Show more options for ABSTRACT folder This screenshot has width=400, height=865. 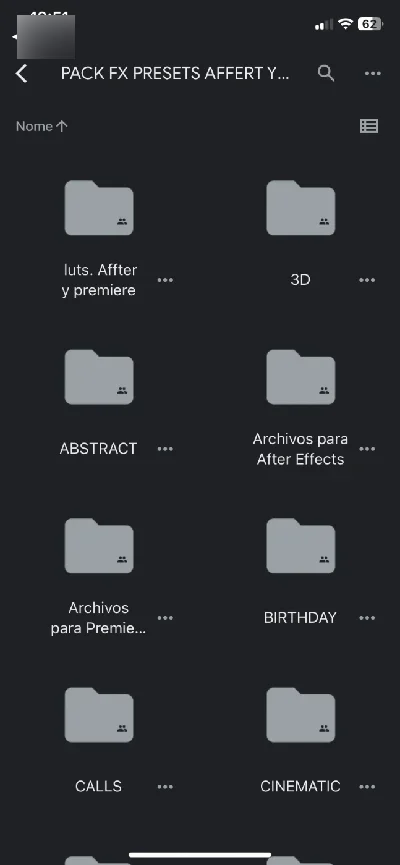pyautogui.click(x=165, y=449)
